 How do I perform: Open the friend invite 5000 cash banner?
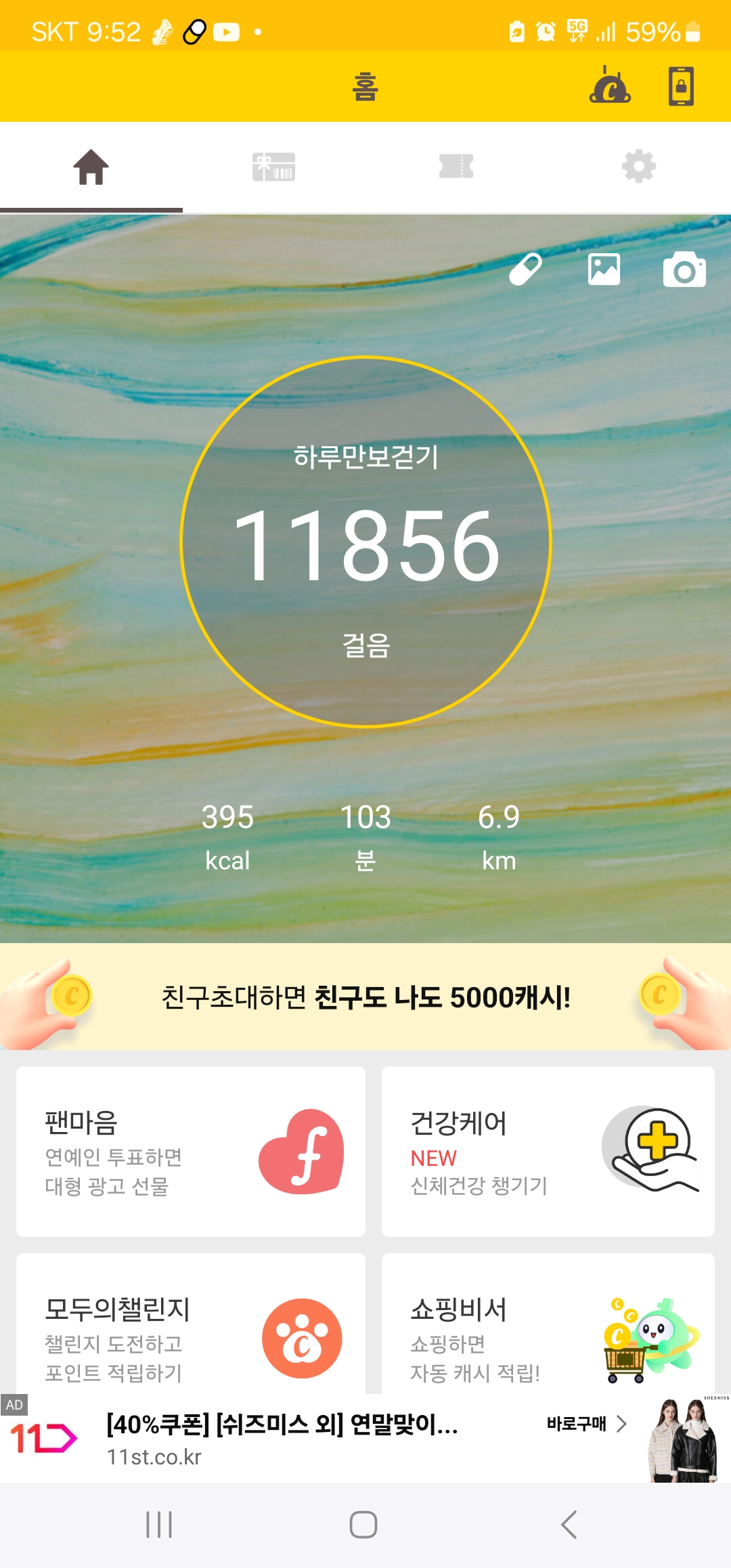click(365, 997)
